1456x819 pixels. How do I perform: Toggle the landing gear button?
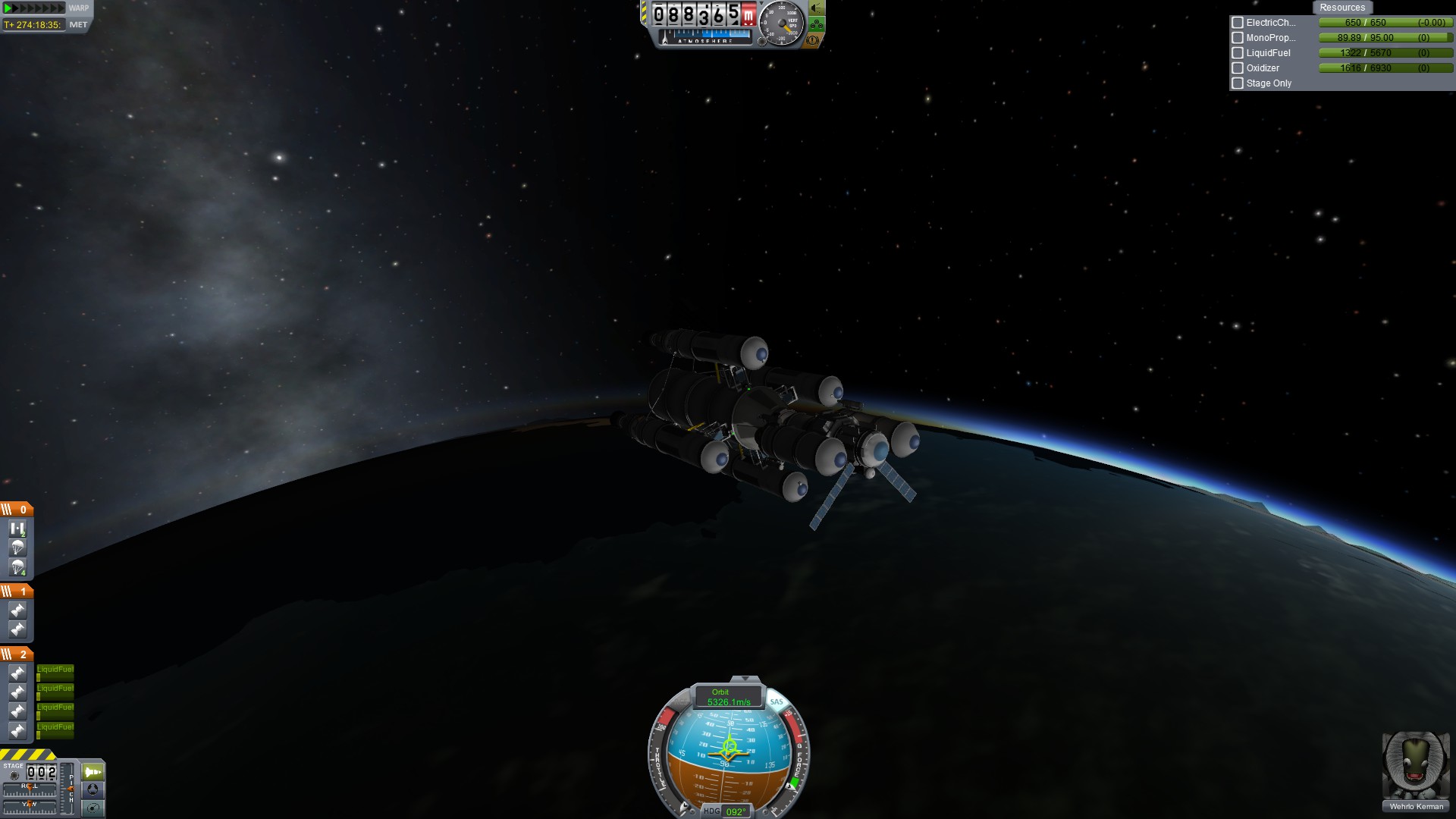point(817,24)
